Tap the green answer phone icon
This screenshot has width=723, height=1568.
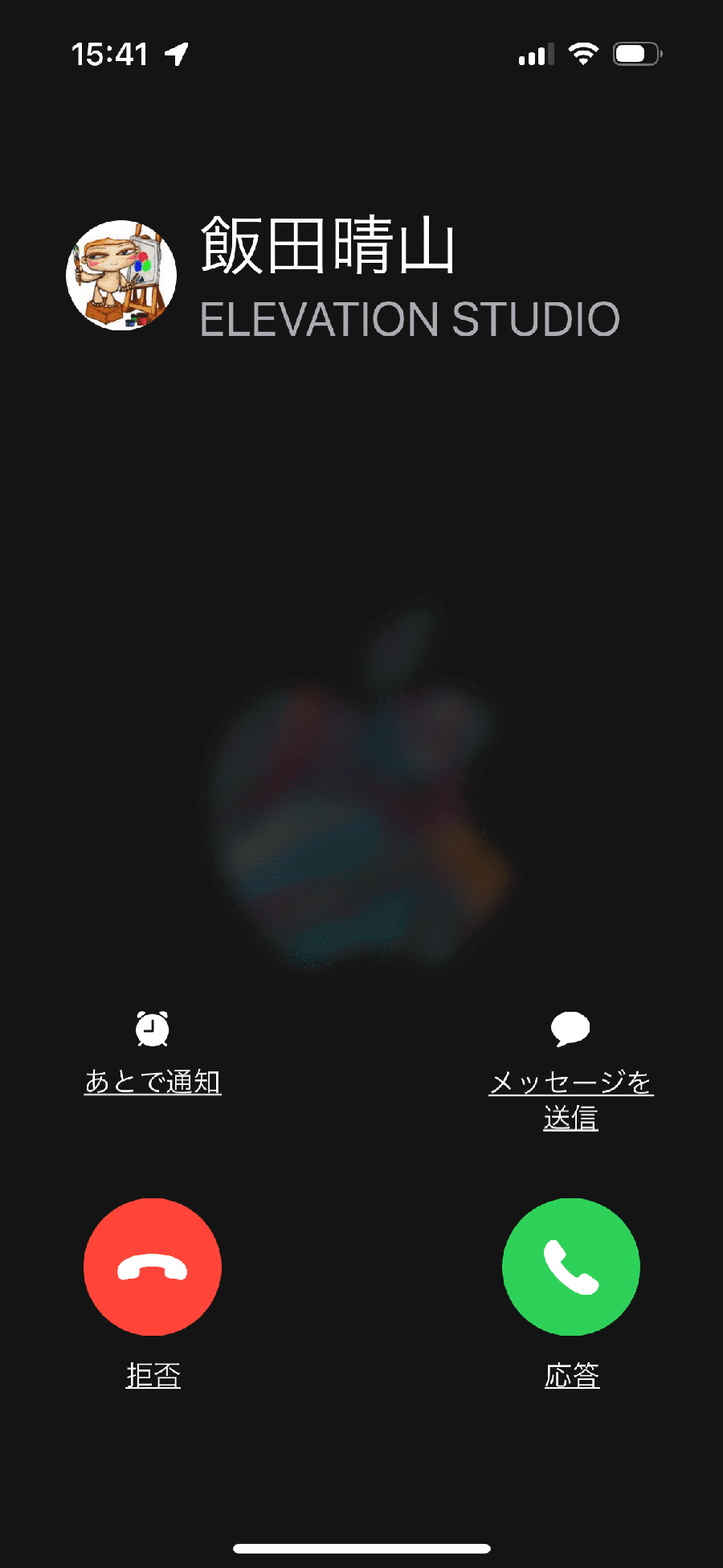point(571,1267)
